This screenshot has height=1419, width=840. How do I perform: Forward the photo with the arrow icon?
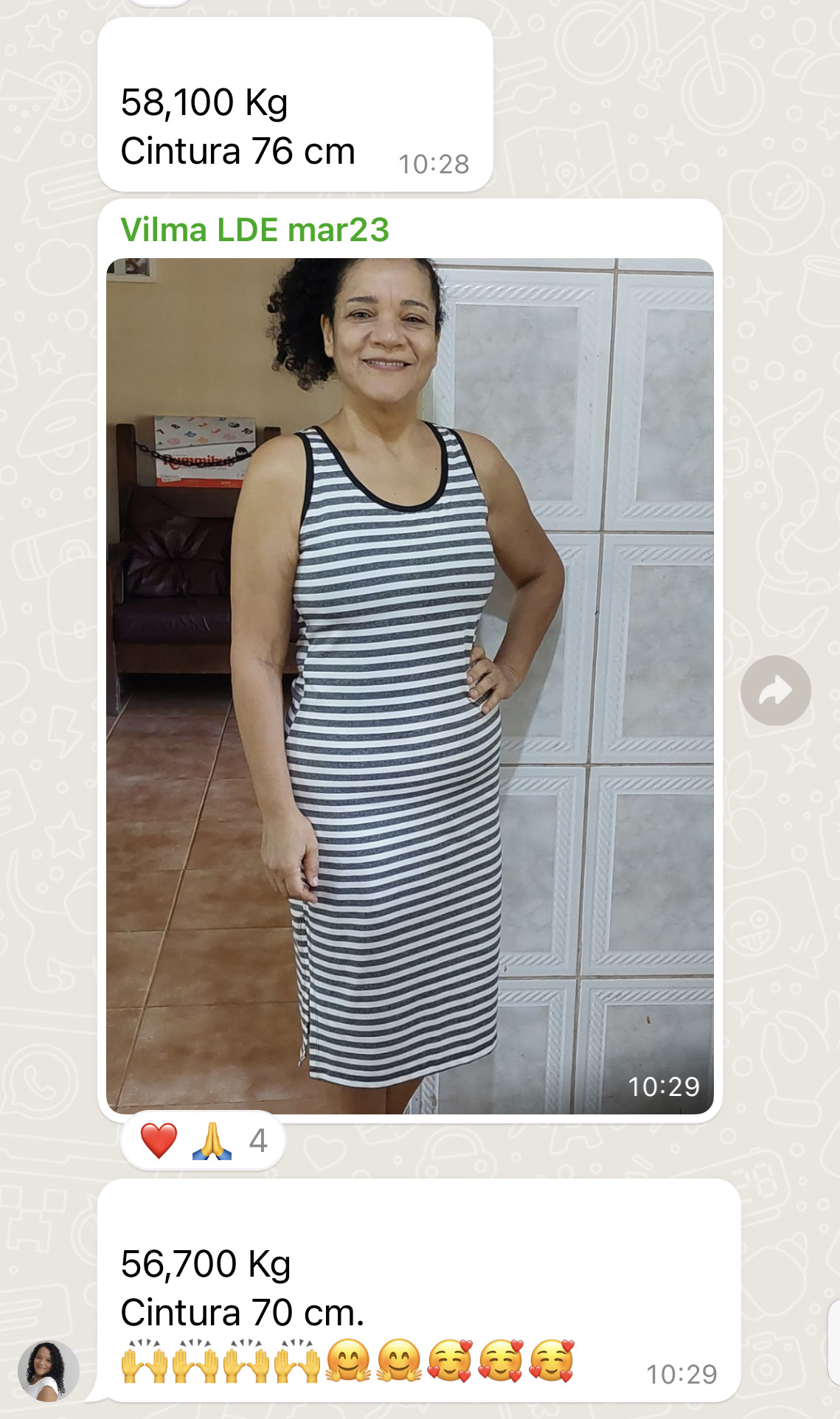[x=775, y=690]
